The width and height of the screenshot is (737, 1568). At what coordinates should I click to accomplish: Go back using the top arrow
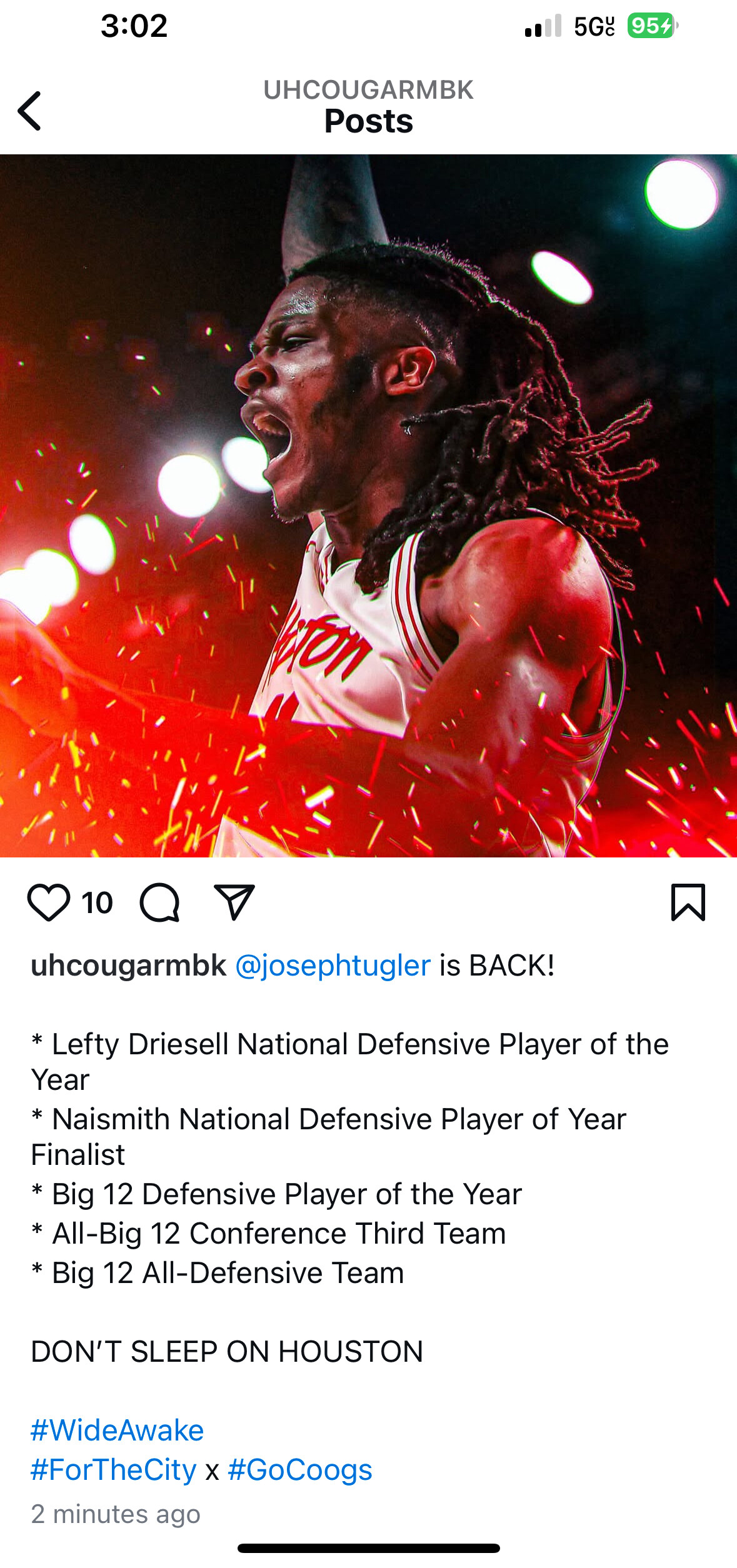coord(29,111)
